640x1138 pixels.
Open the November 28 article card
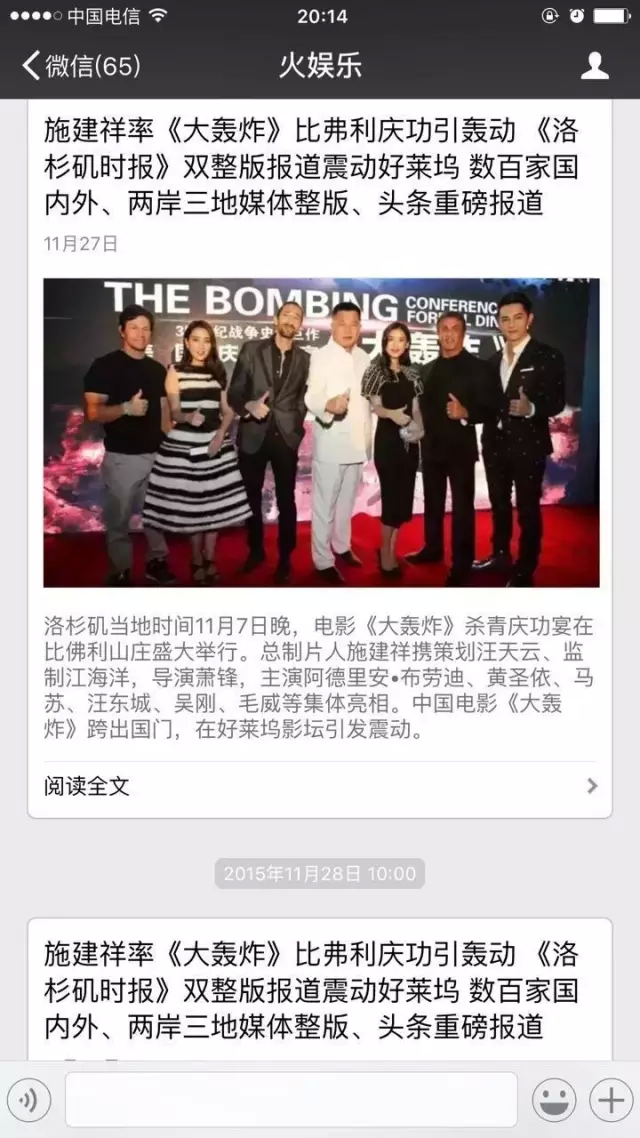pyautogui.click(x=320, y=990)
